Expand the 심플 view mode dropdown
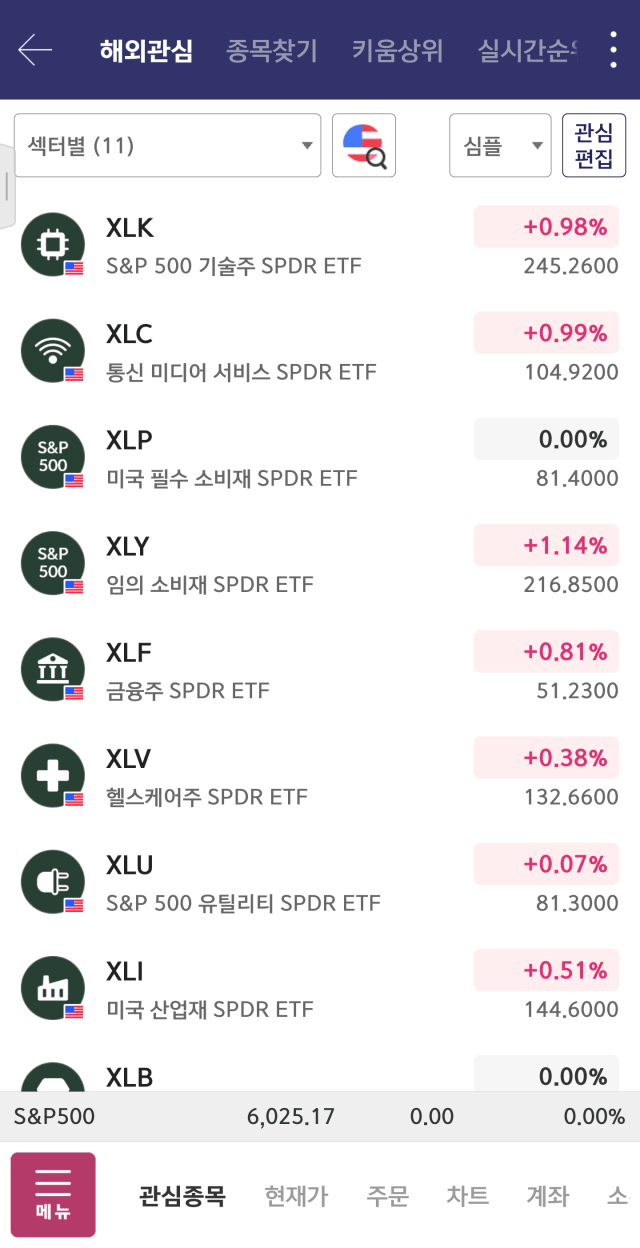Image resolution: width=640 pixels, height=1248 pixels. 500,146
